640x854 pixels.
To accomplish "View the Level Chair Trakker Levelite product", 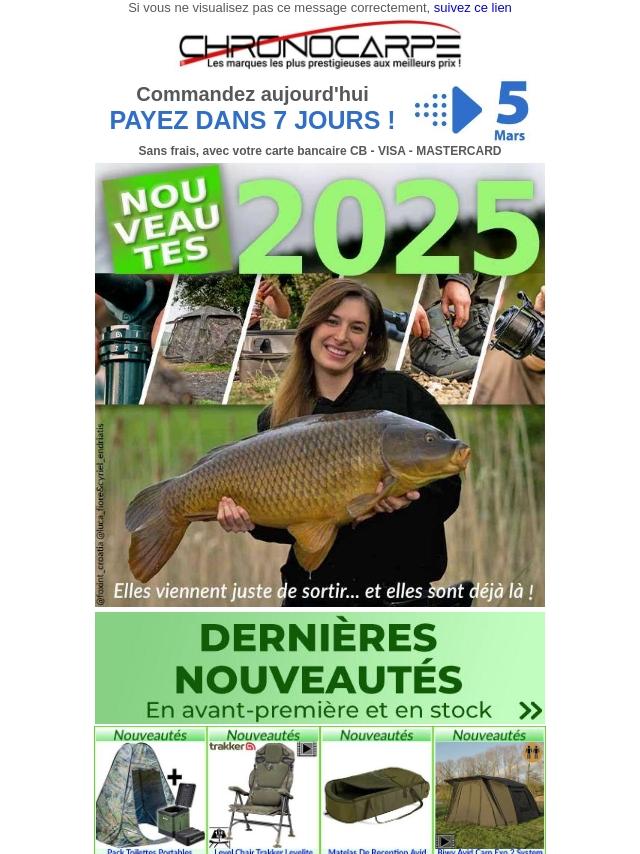I will pos(263,791).
